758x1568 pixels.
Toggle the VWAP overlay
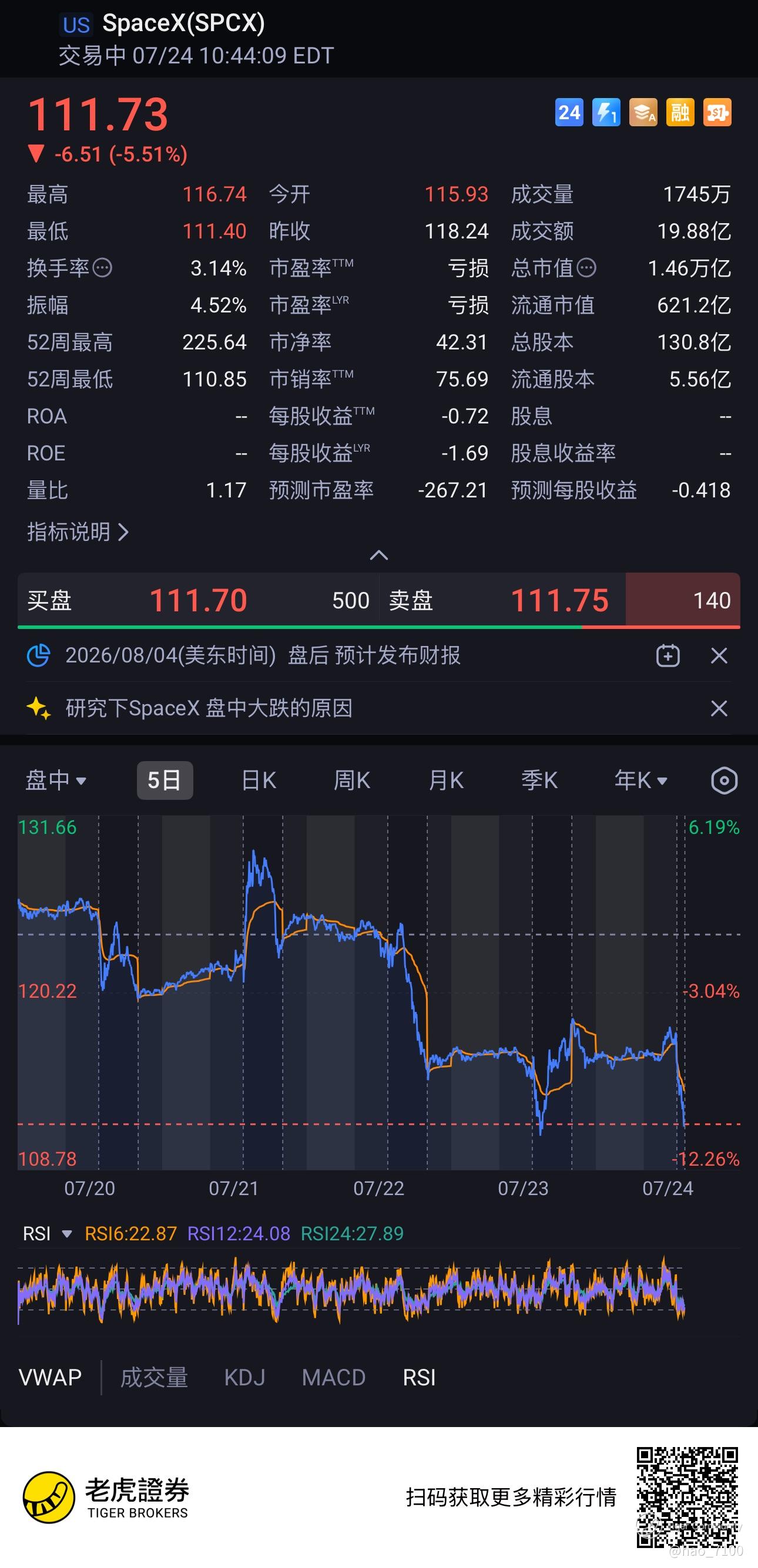coord(51,1378)
